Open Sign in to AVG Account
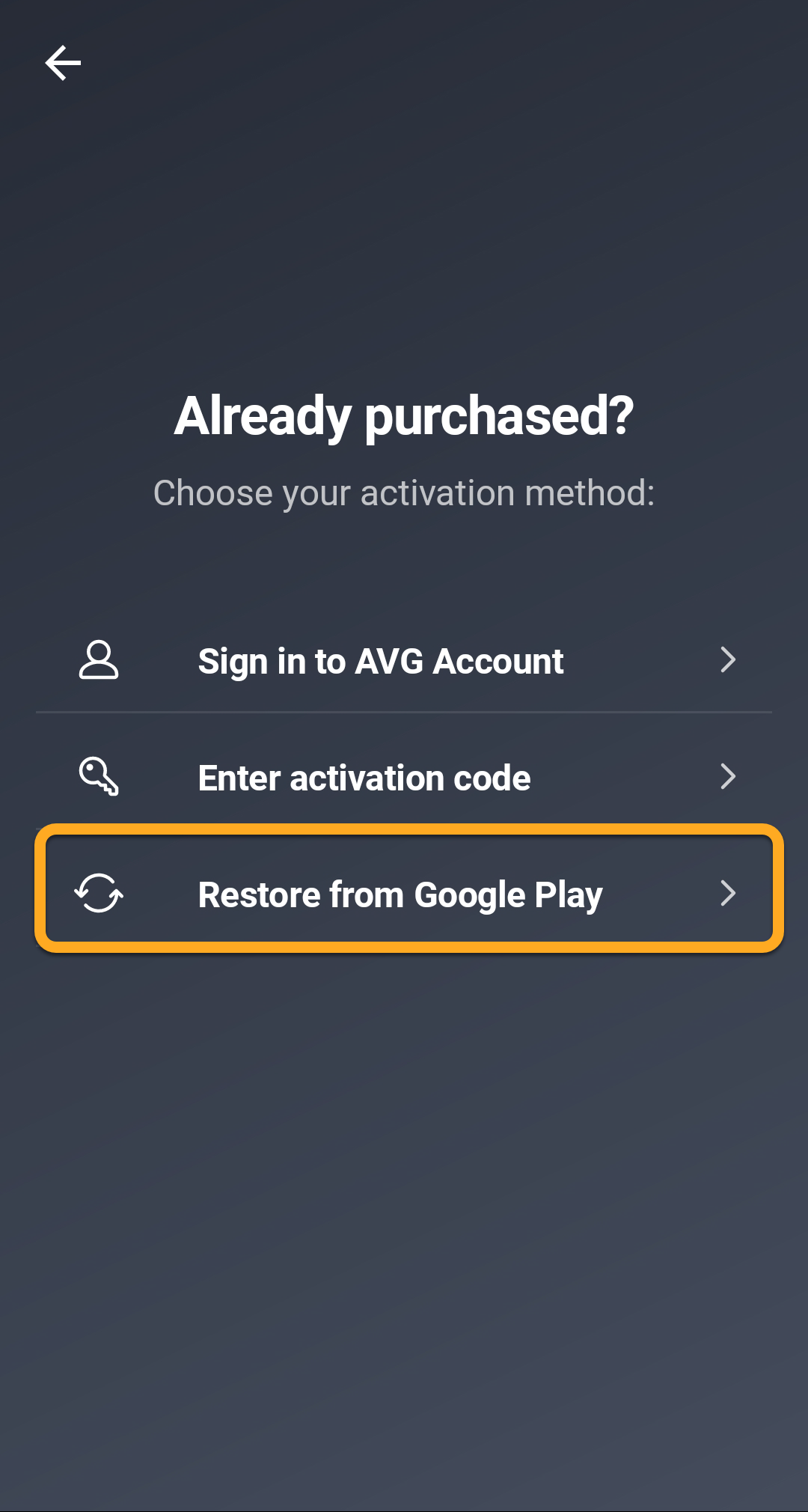The height and width of the screenshot is (1512, 808). [x=404, y=661]
